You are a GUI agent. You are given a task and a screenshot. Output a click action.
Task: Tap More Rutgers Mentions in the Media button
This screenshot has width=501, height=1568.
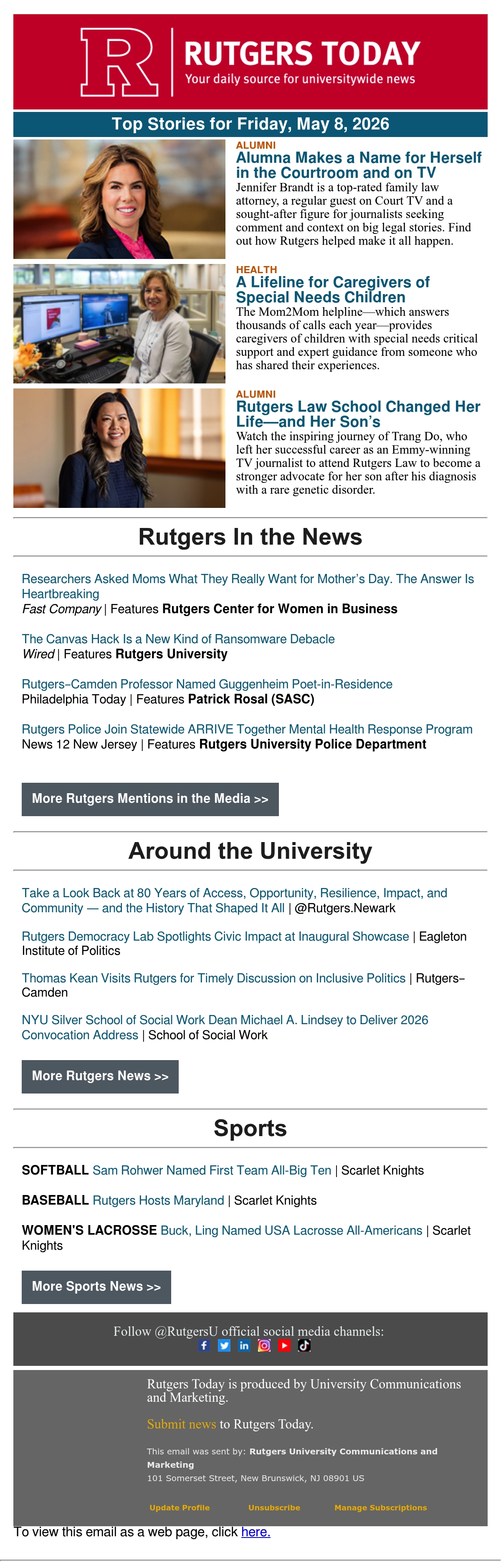pyautogui.click(x=150, y=799)
